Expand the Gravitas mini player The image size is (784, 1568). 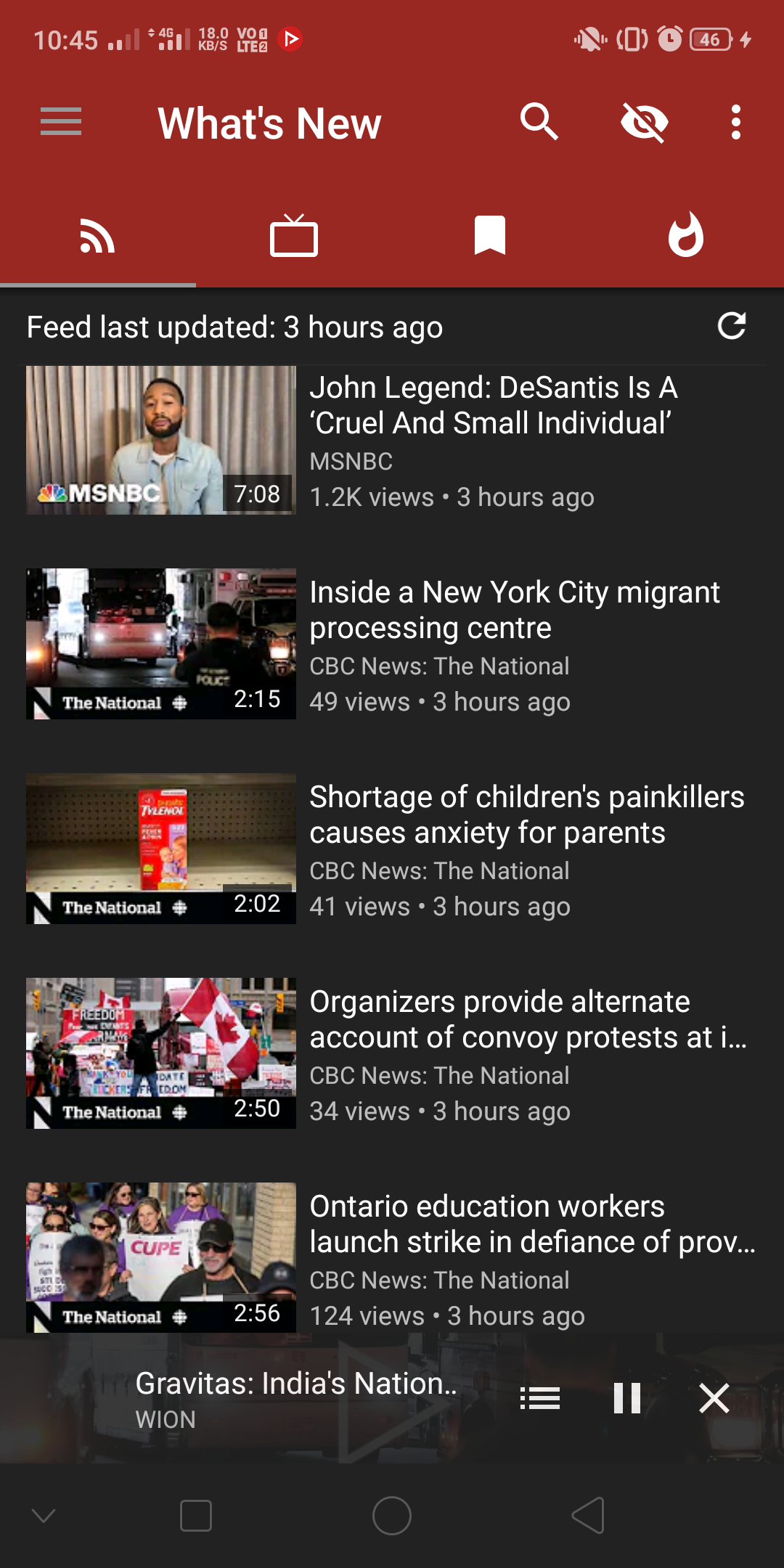(296, 1399)
